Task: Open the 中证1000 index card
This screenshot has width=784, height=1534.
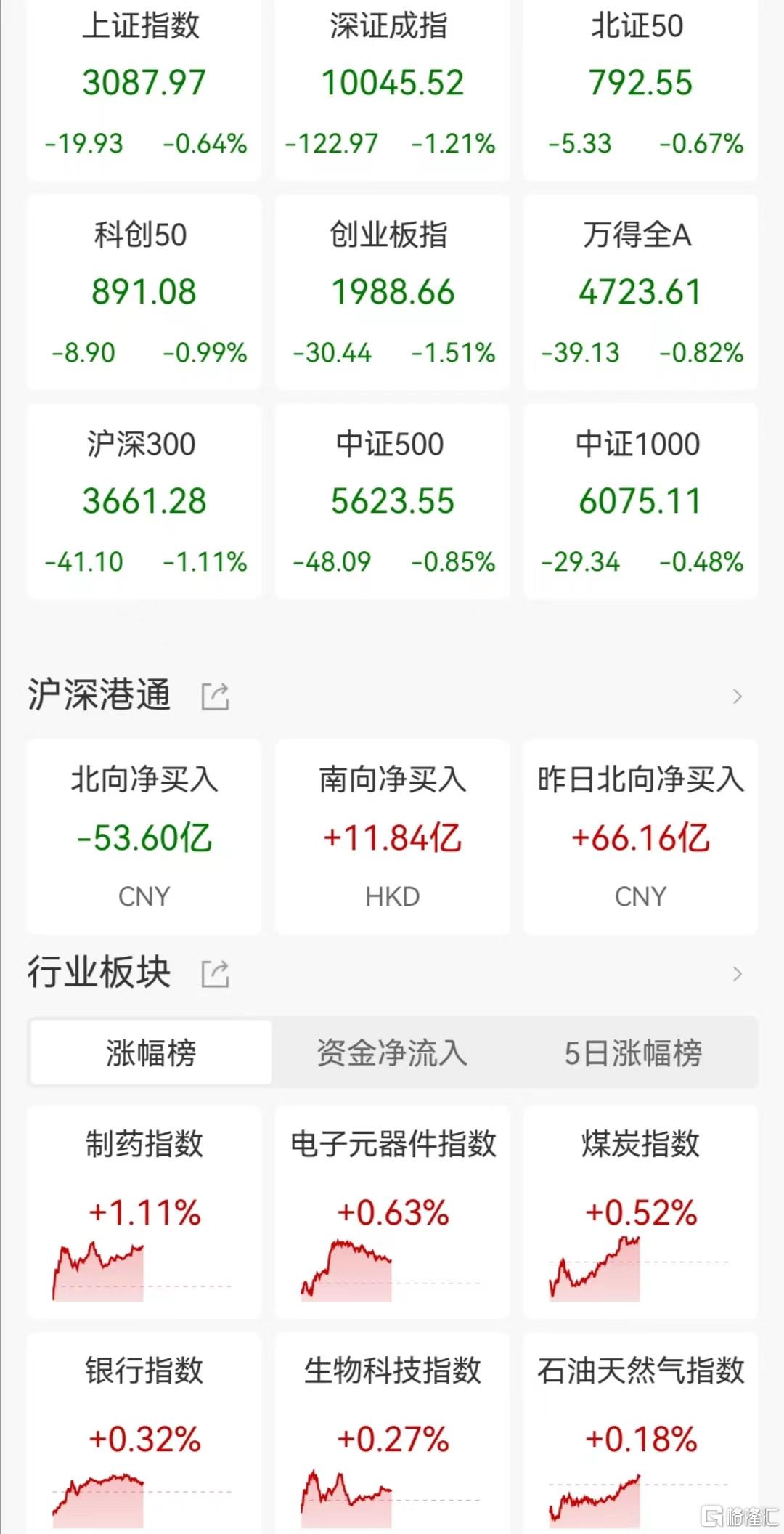Action: [x=640, y=501]
